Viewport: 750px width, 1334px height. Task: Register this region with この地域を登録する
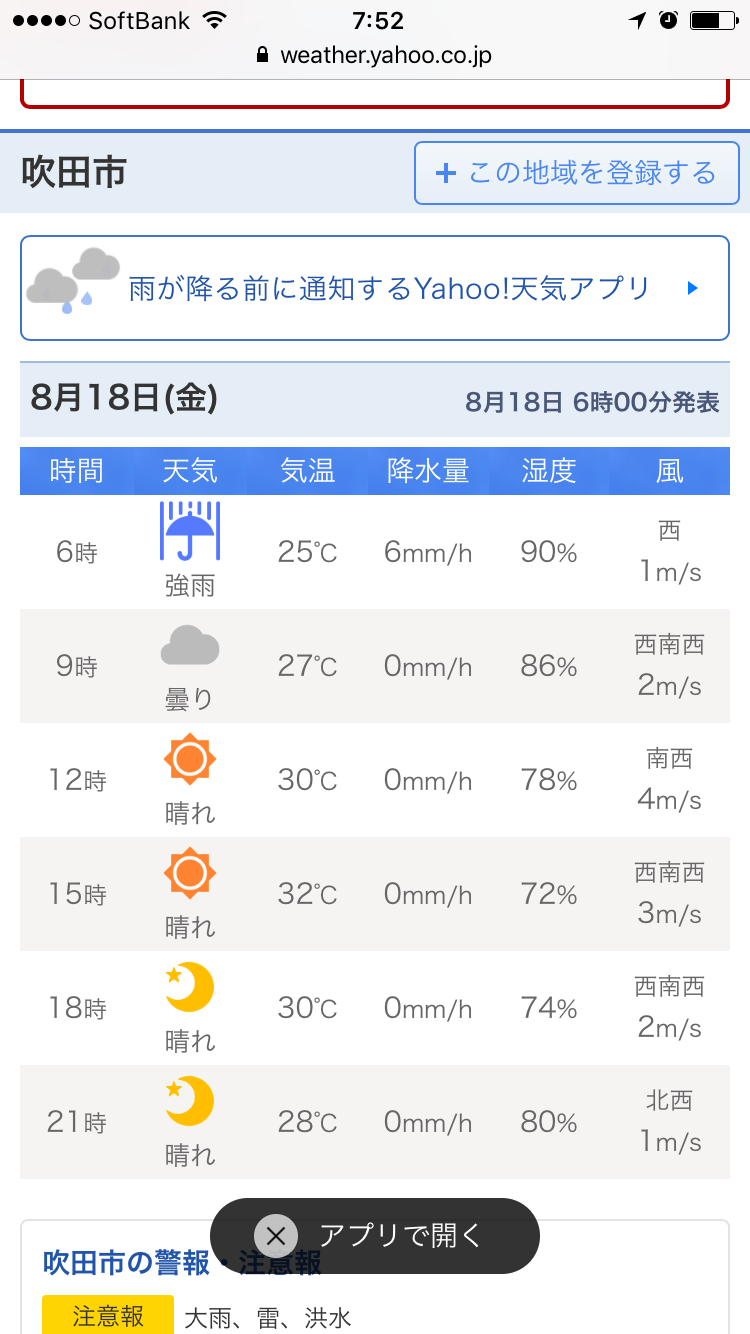[576, 173]
